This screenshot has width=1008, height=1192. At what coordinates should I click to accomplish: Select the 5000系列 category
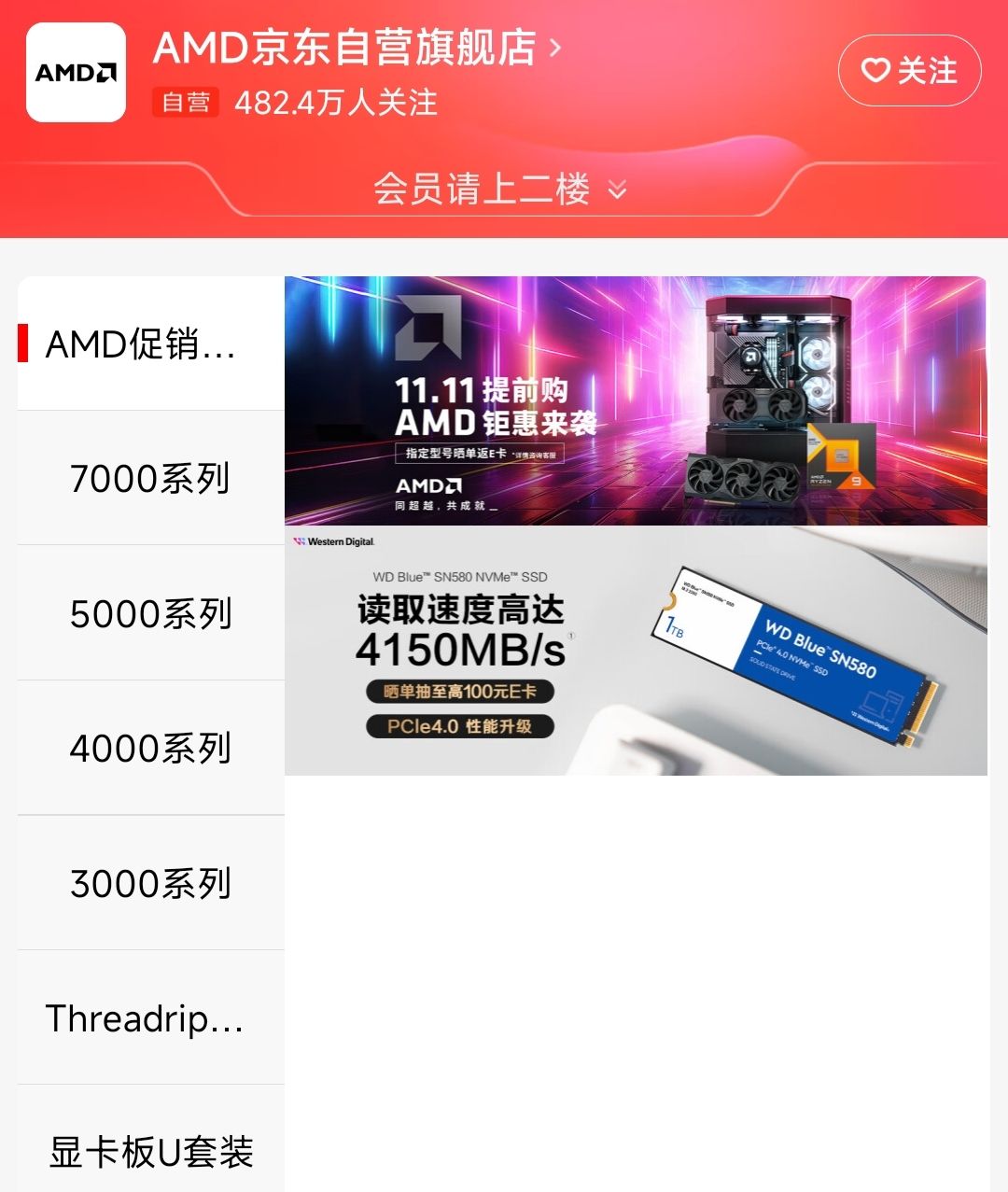pos(149,614)
